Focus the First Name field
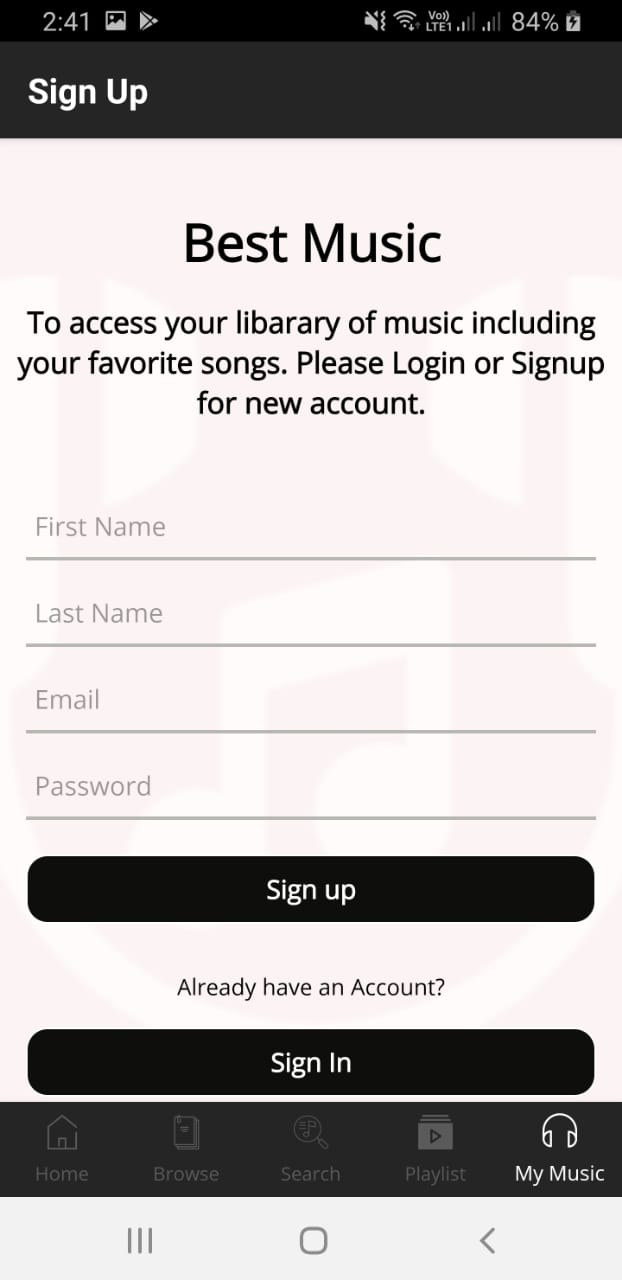This screenshot has width=622, height=1280. [310, 528]
